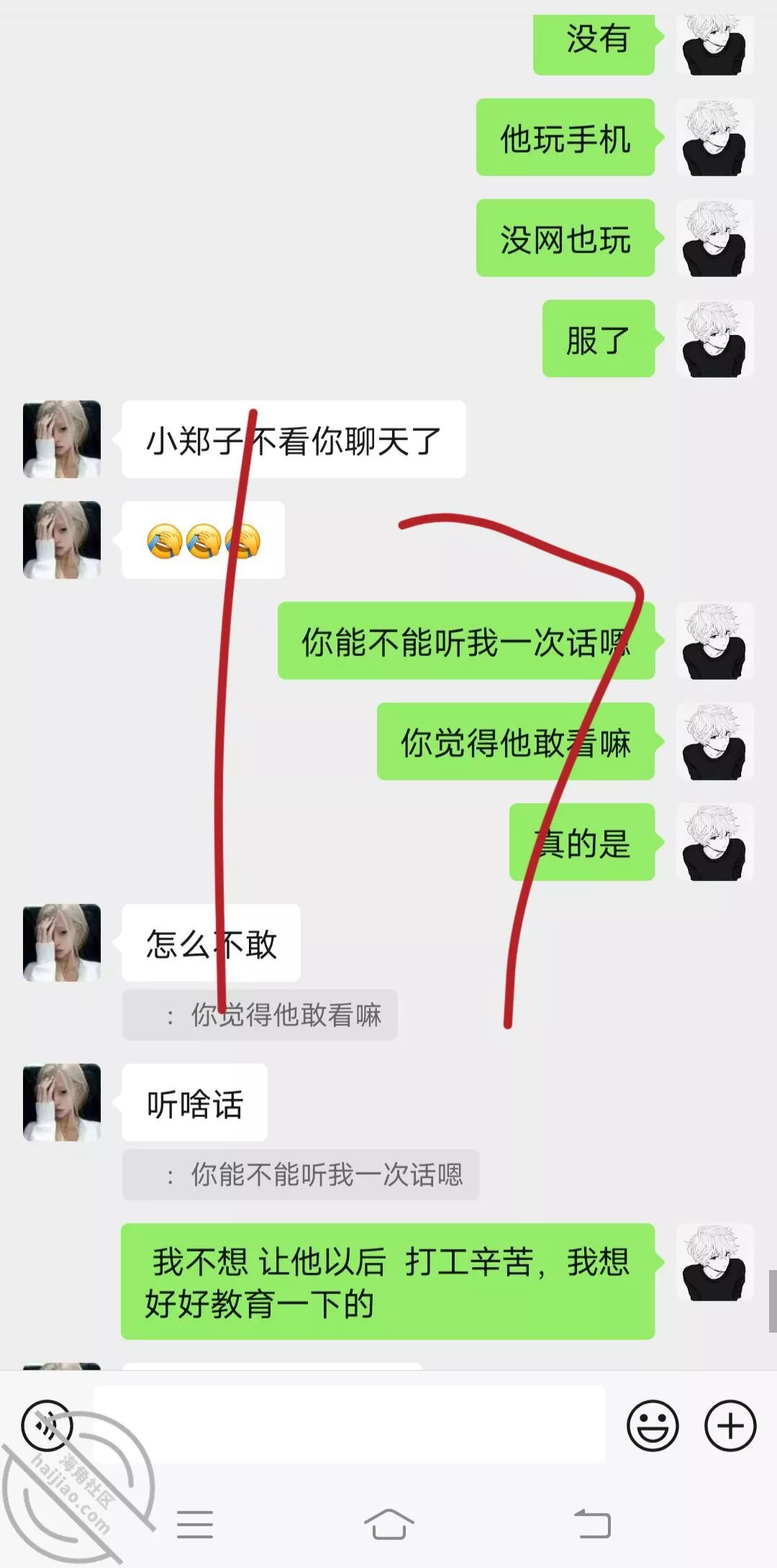The image size is (777, 1568).
Task: Focus the message text field
Action: (349, 1425)
